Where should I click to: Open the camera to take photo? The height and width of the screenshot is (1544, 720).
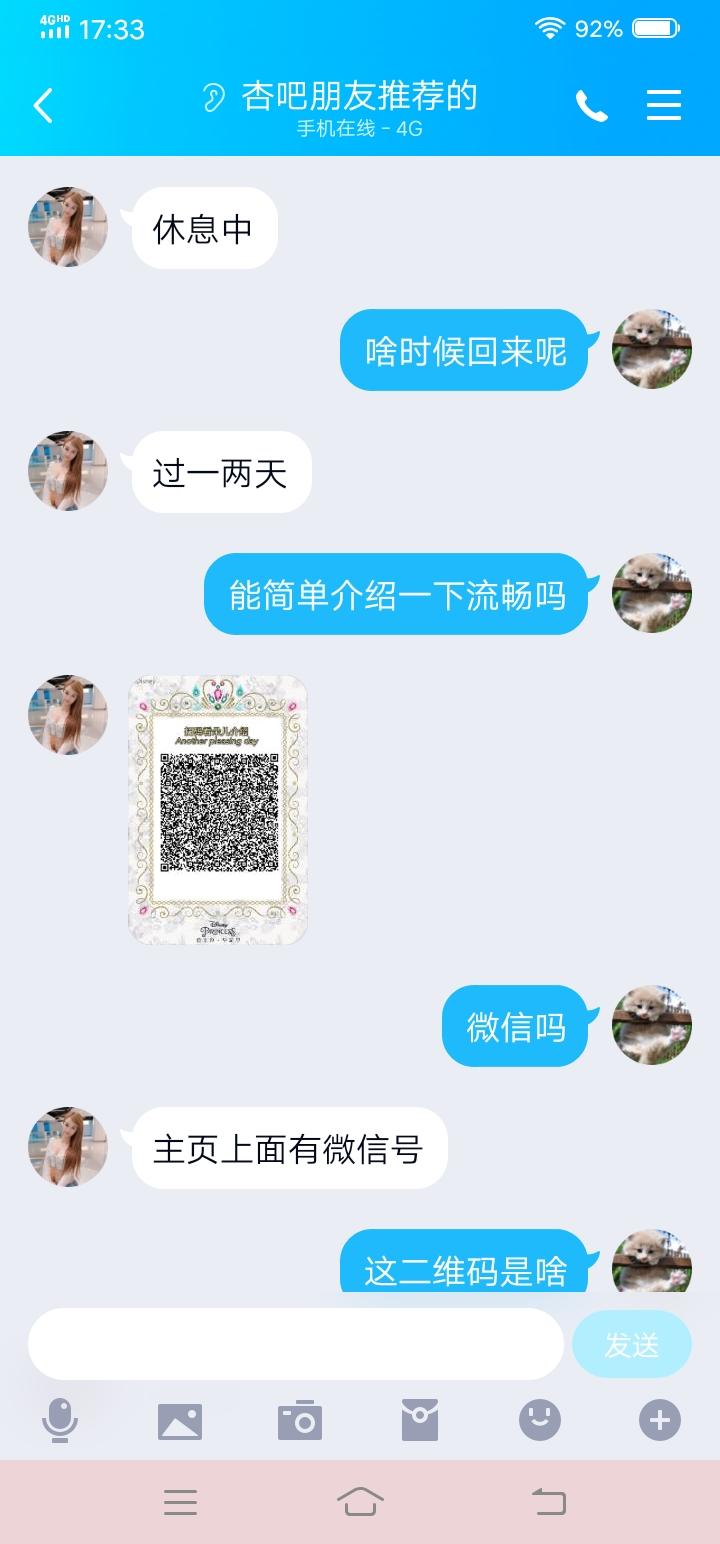pyautogui.click(x=300, y=1420)
